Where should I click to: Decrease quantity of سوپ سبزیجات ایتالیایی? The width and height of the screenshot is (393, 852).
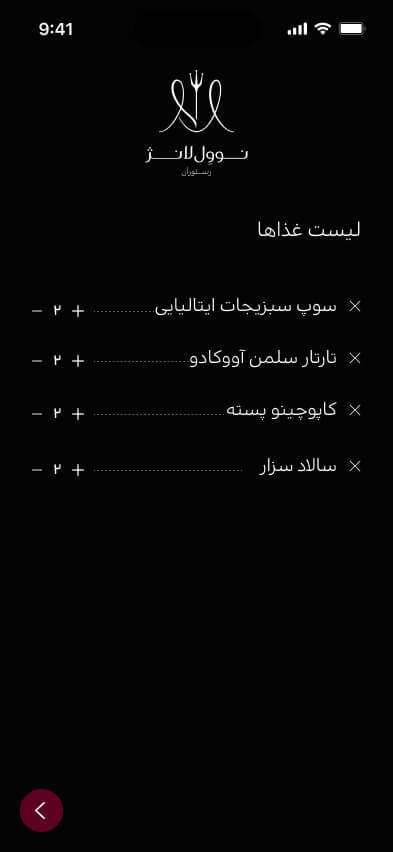pos(37,311)
